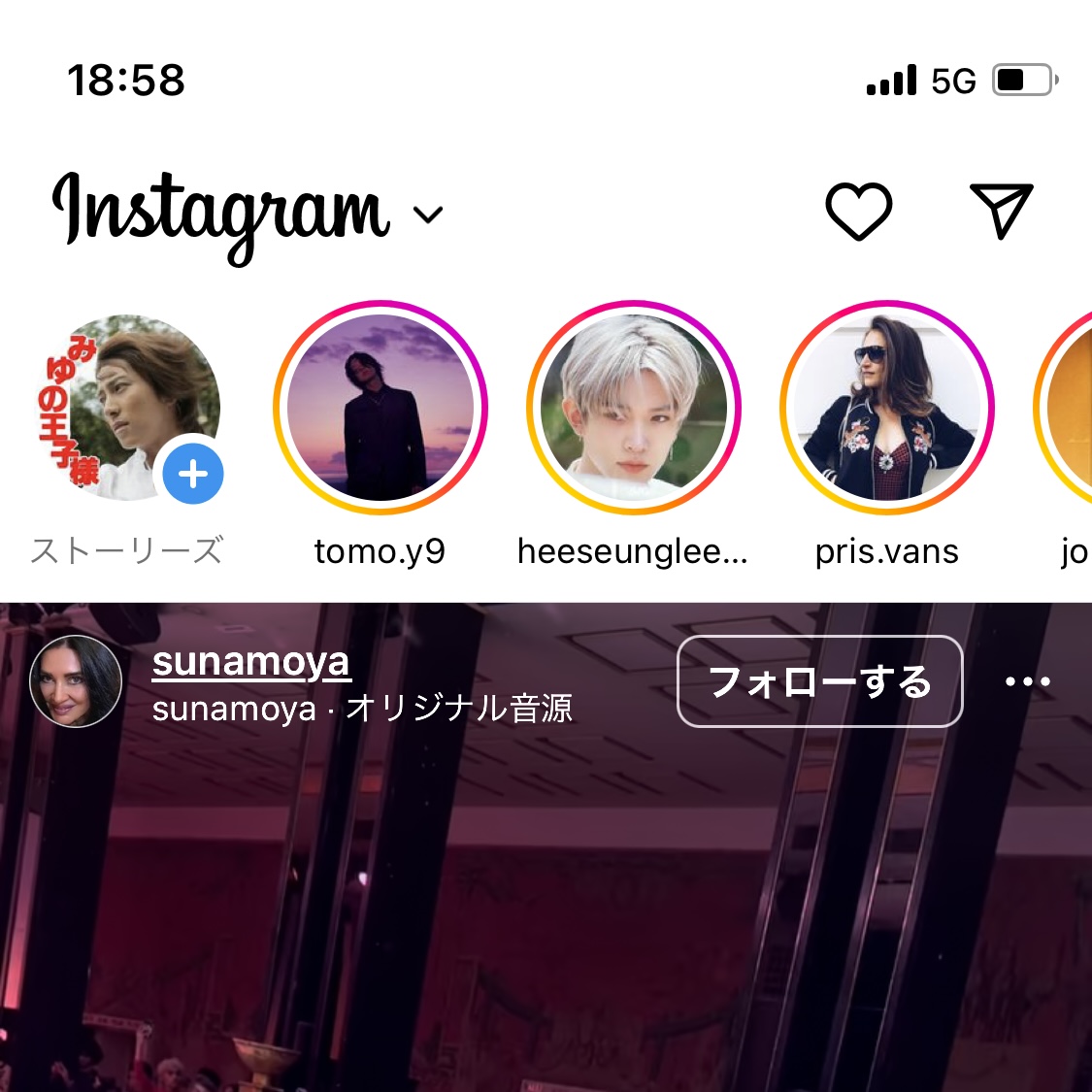Screen dimensions: 1092x1092
Task: View tomo.y9's story
Action: [381, 408]
